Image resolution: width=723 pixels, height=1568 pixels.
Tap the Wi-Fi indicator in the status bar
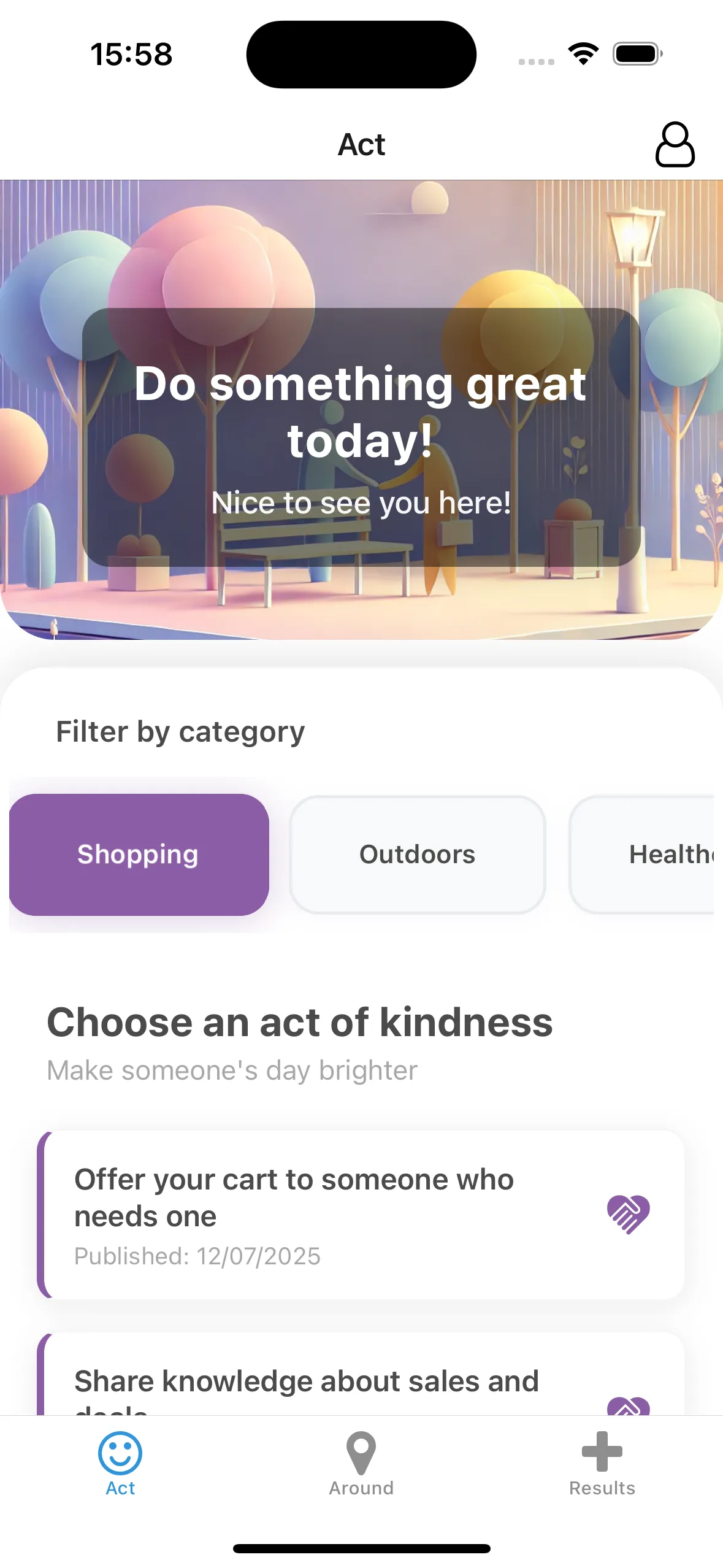(x=581, y=54)
